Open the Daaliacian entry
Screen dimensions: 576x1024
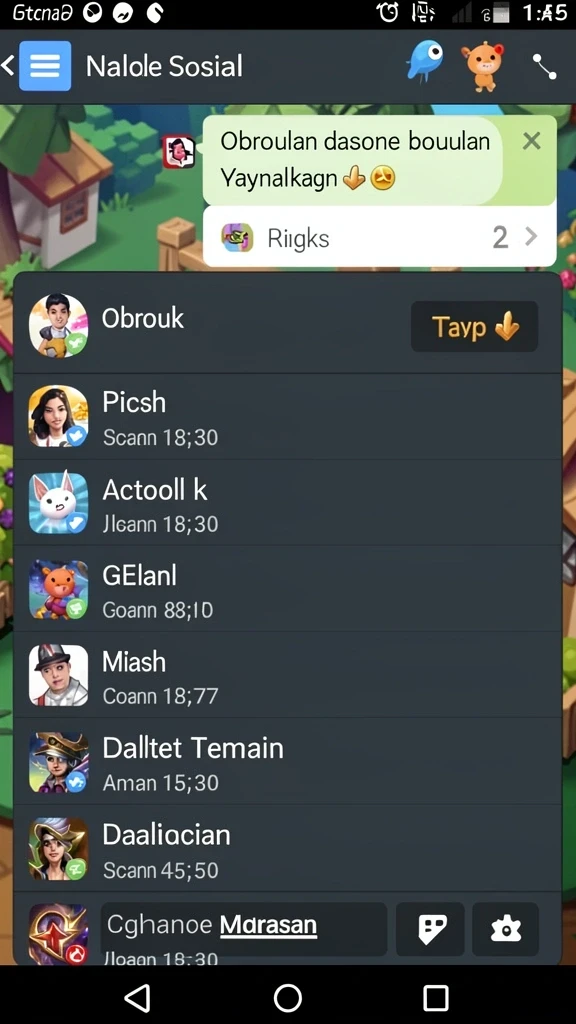click(287, 848)
